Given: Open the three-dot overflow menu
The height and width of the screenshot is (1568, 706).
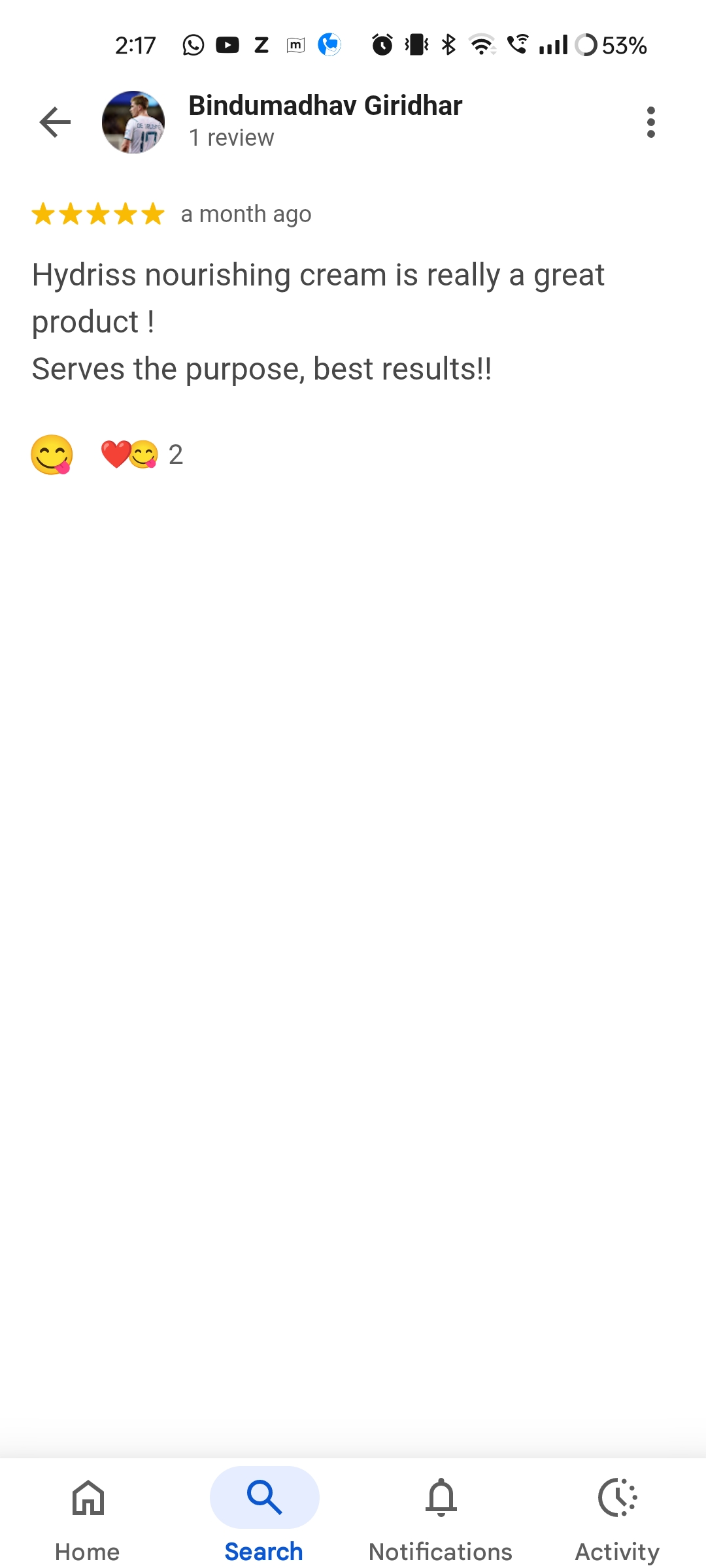Looking at the screenshot, I should coord(650,122).
